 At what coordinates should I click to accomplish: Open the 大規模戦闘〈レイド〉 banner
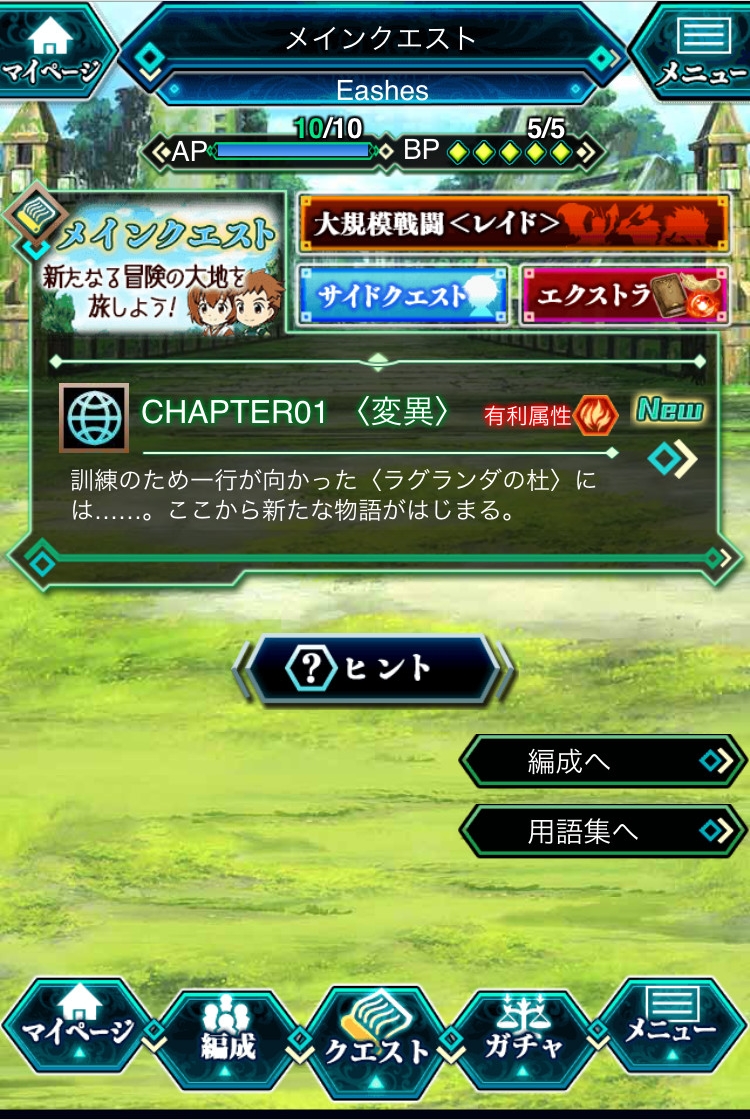(514, 224)
